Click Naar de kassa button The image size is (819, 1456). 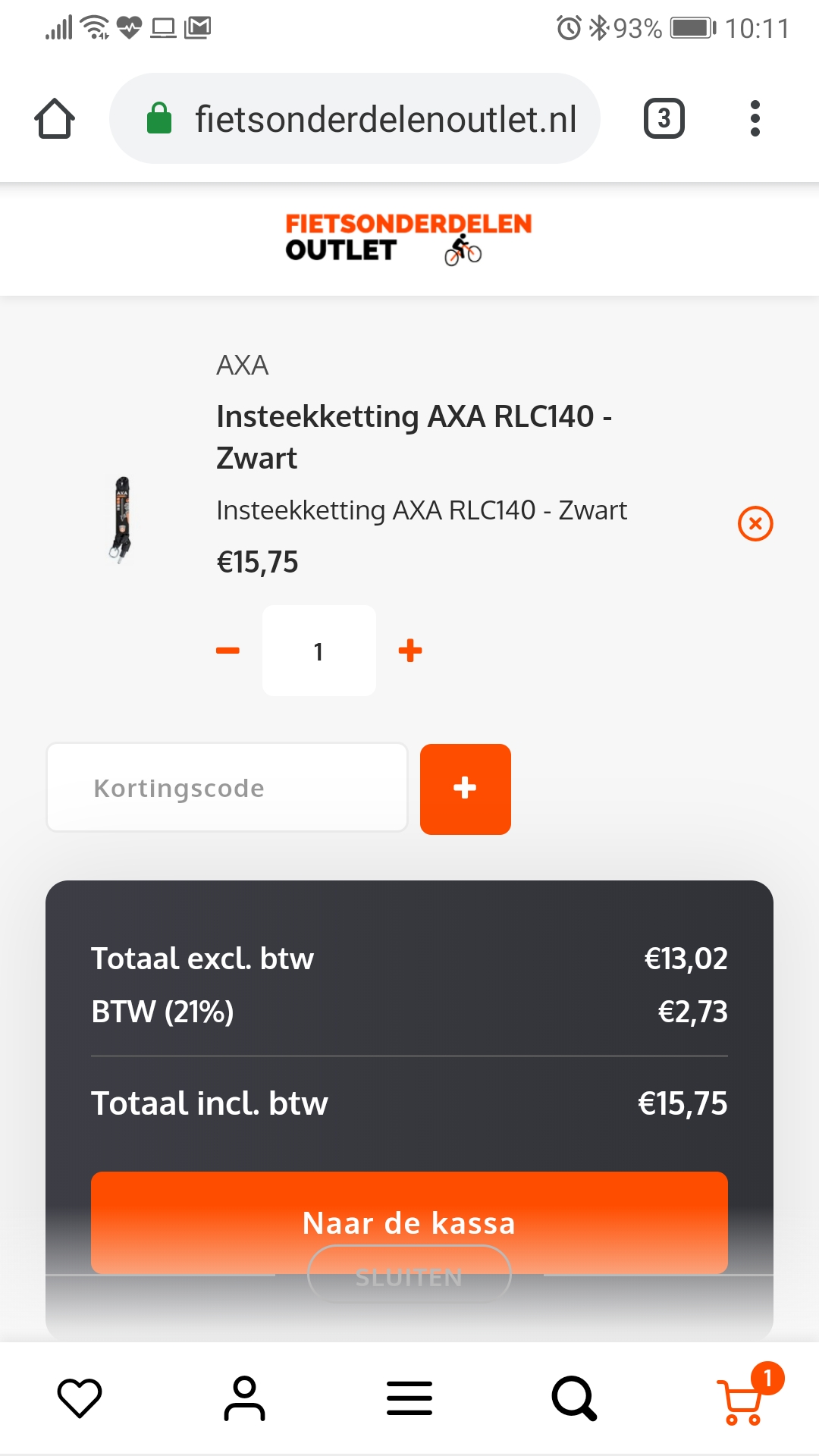point(409,1223)
